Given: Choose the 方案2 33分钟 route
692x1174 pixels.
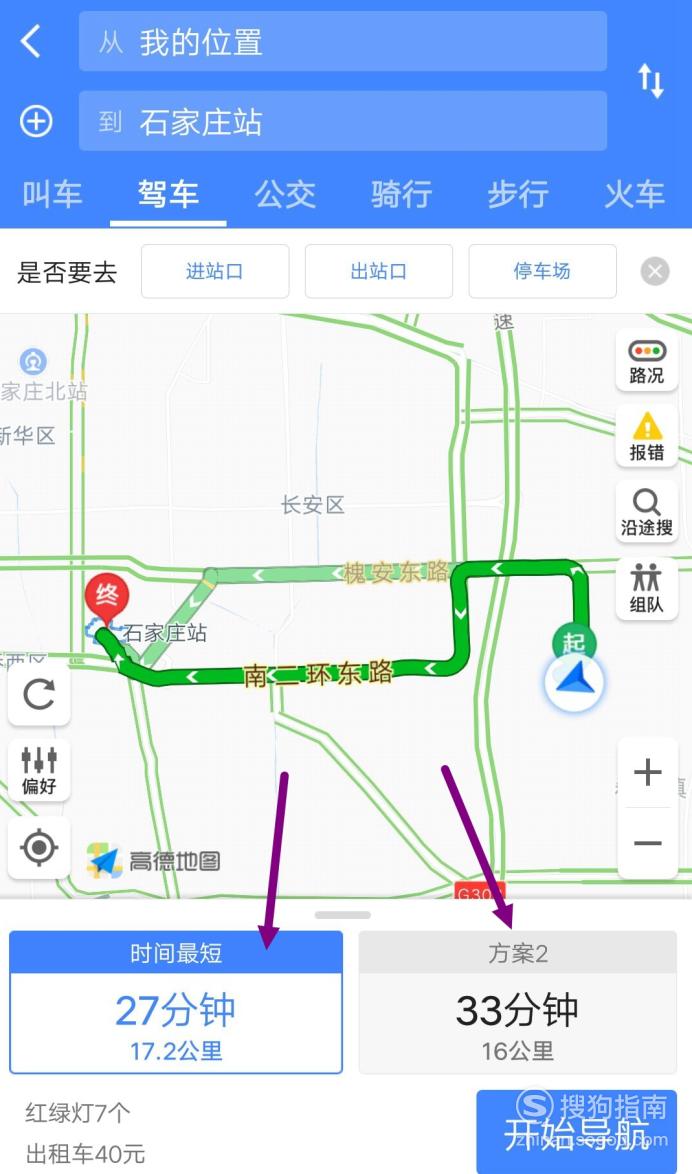Looking at the screenshot, I should pyautogui.click(x=518, y=1003).
